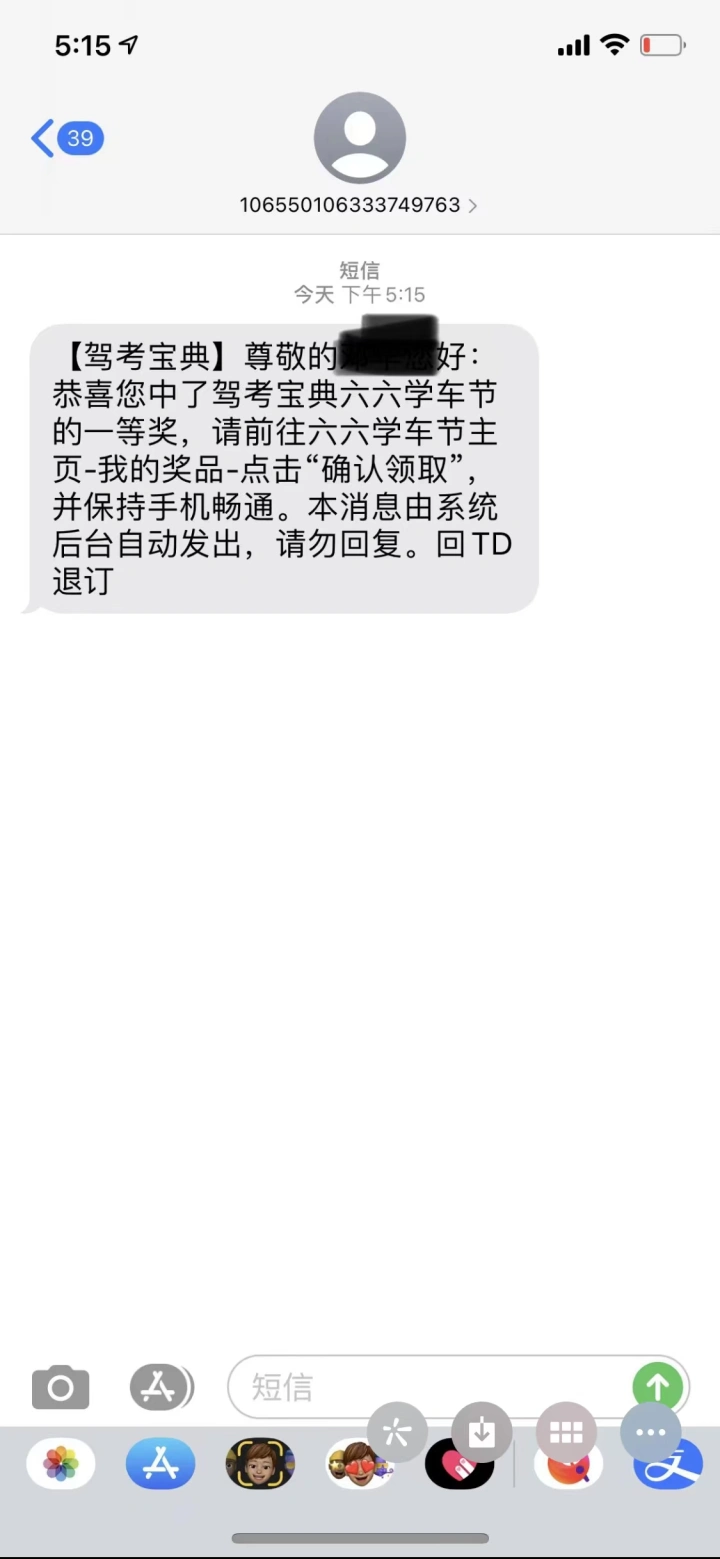Tap the floating download icon
Image resolution: width=720 pixels, height=1559 pixels.
pos(482,1433)
